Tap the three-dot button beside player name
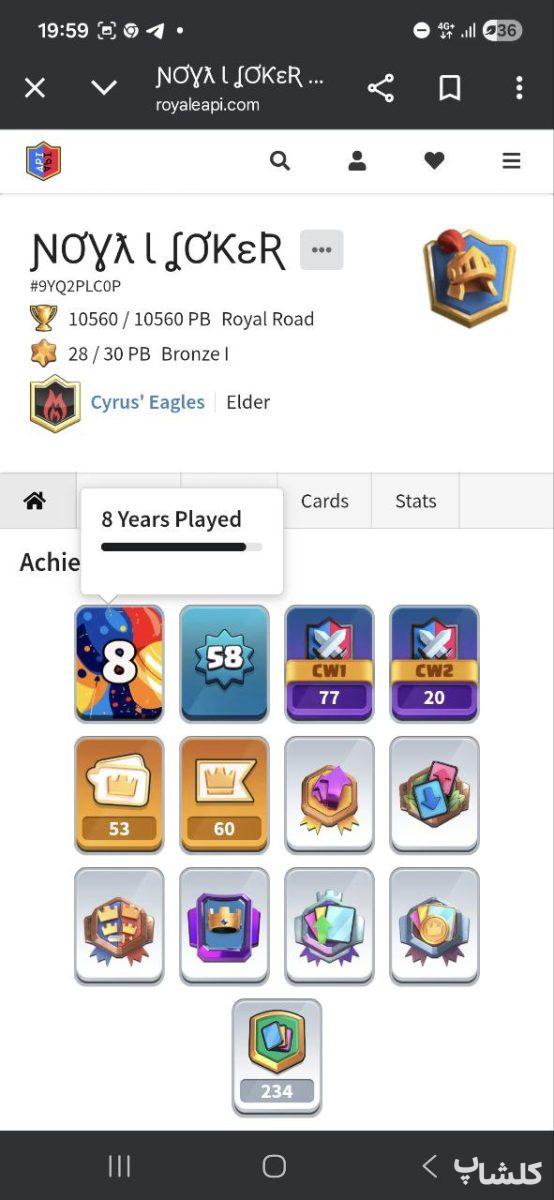 (x=321, y=250)
